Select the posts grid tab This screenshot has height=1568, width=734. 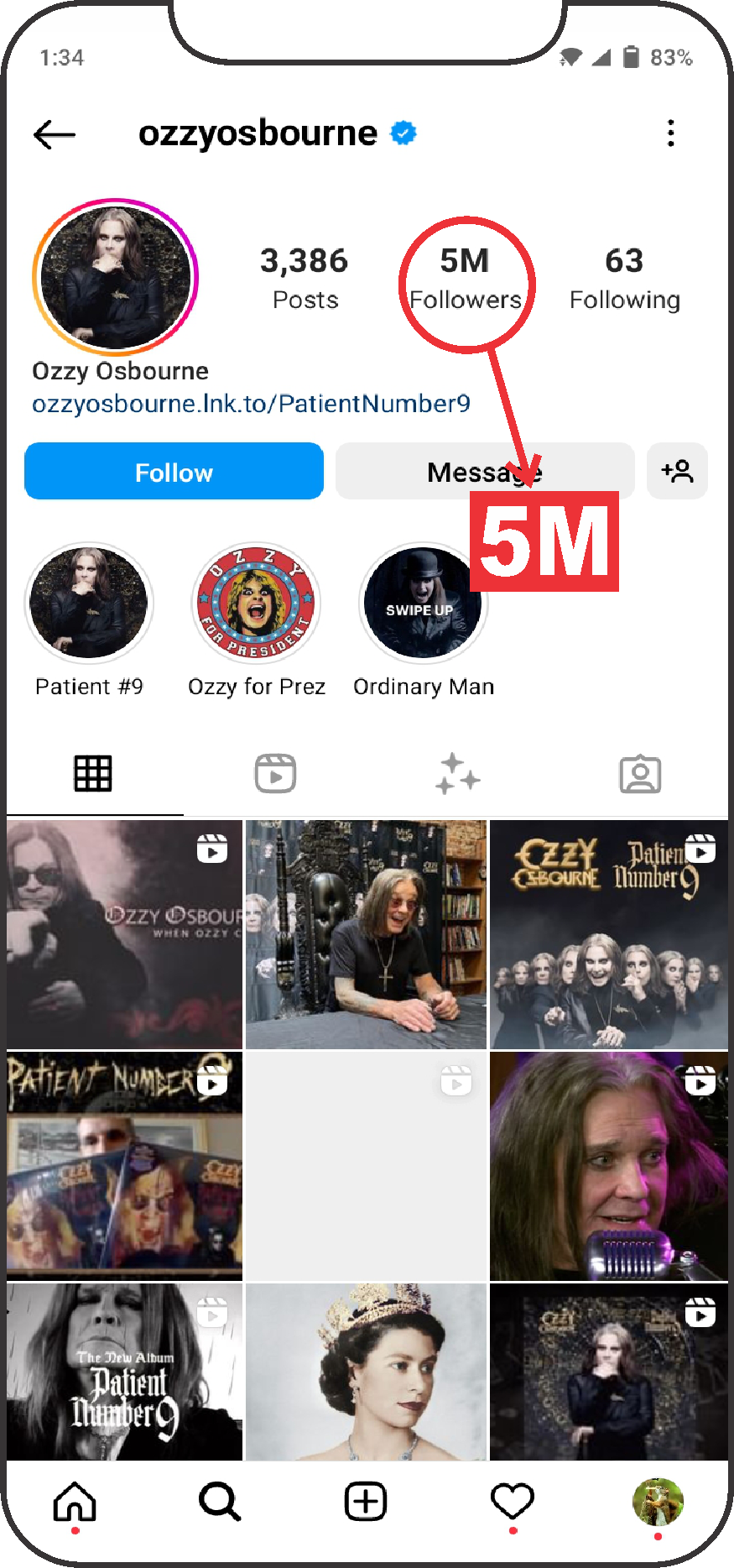[x=93, y=773]
